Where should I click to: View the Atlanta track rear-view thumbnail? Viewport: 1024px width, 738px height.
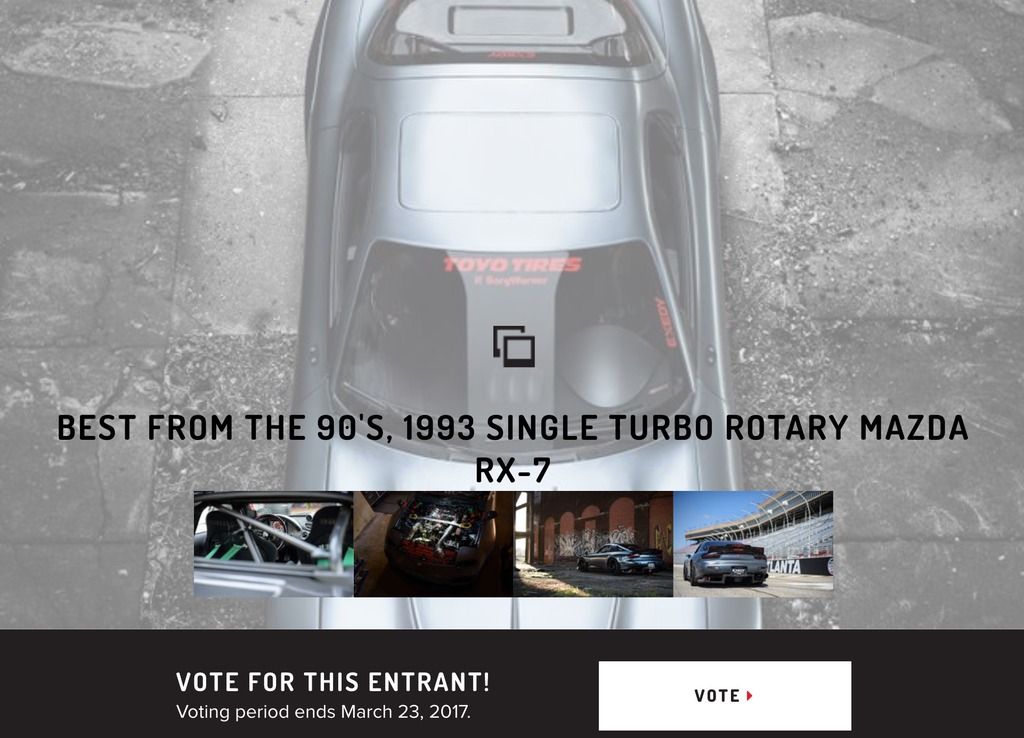pos(753,543)
